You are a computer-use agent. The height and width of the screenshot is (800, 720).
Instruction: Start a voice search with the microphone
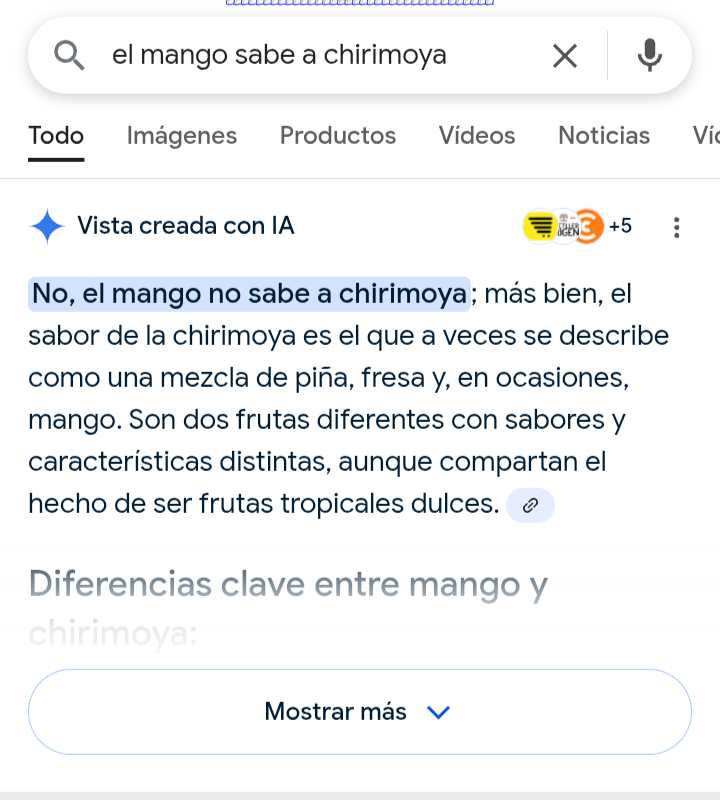[x=650, y=56]
